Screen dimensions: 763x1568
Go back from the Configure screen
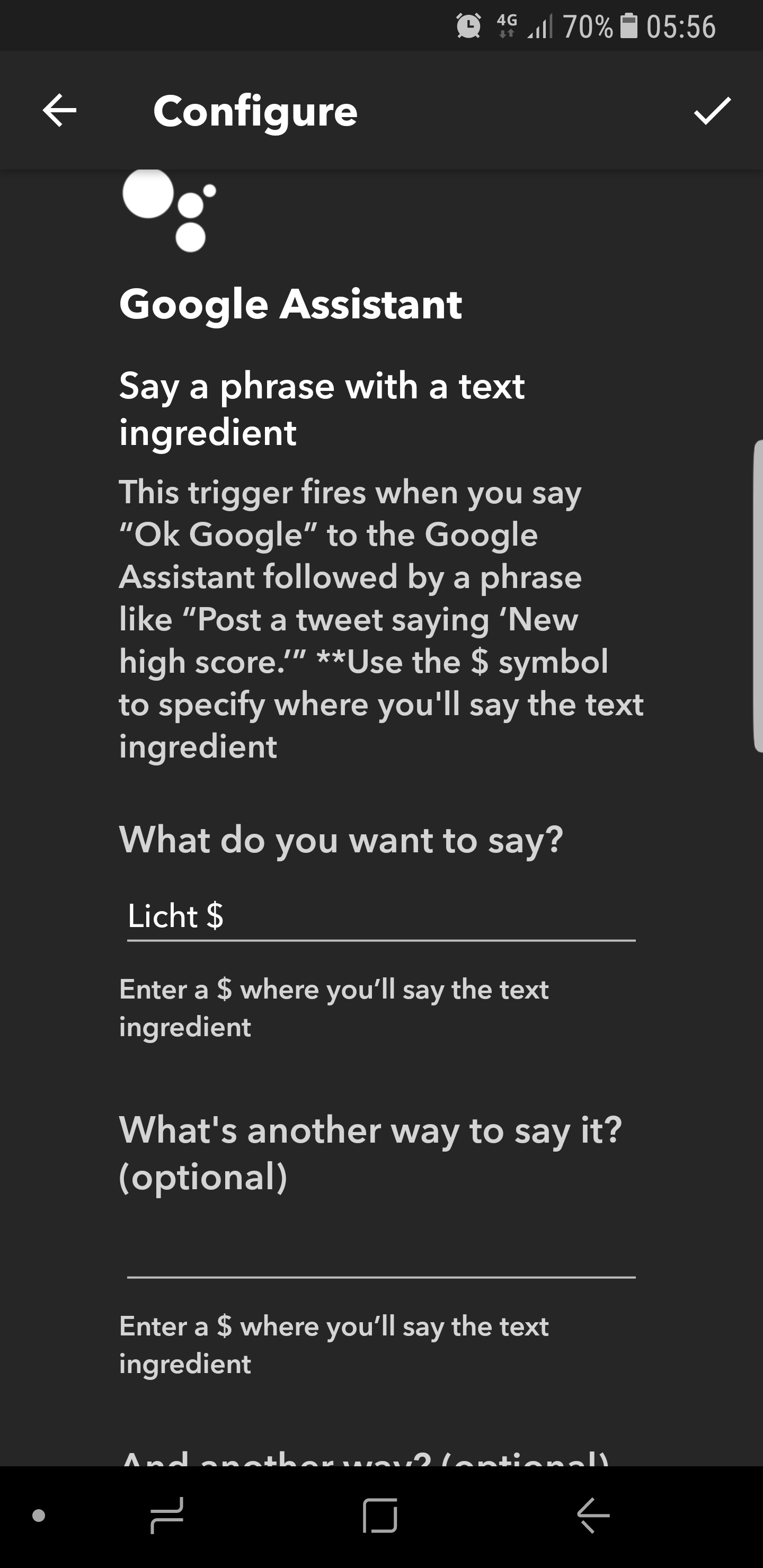coord(60,111)
